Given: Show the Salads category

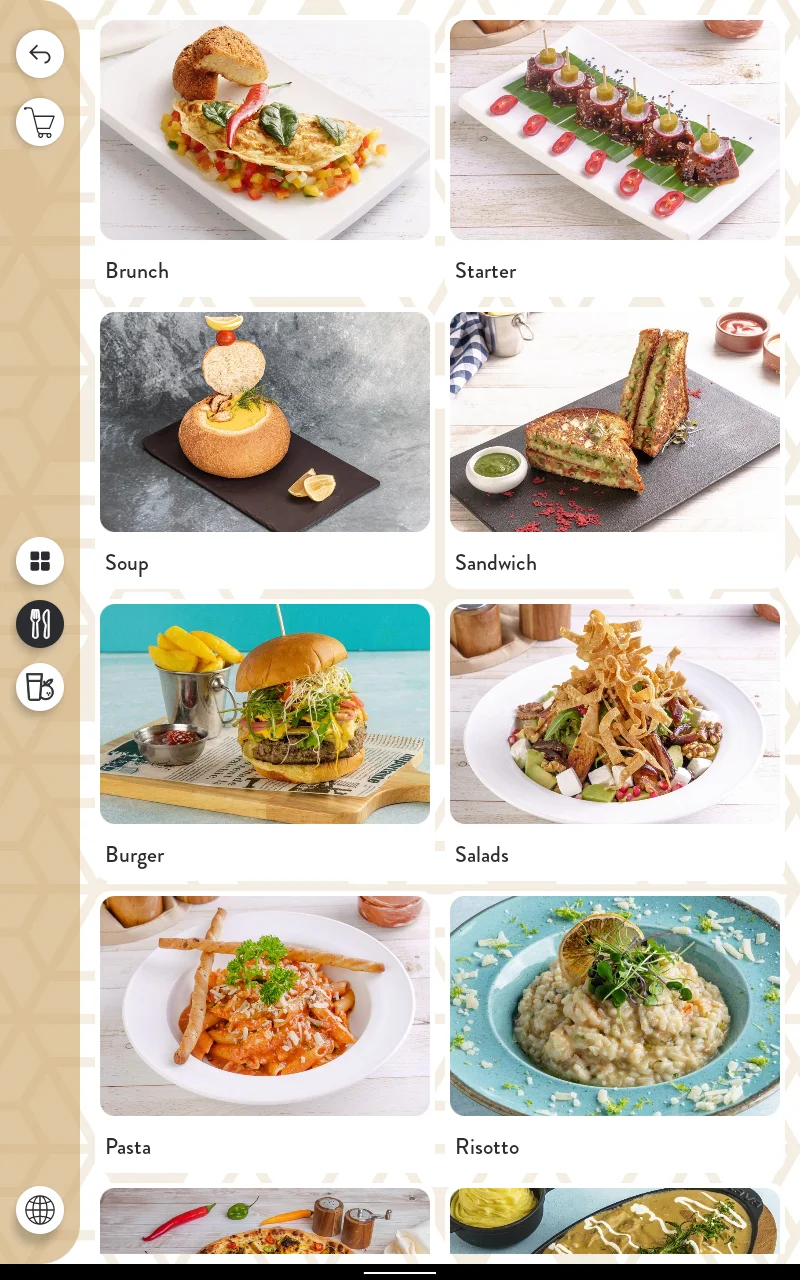Looking at the screenshot, I should (x=615, y=740).
